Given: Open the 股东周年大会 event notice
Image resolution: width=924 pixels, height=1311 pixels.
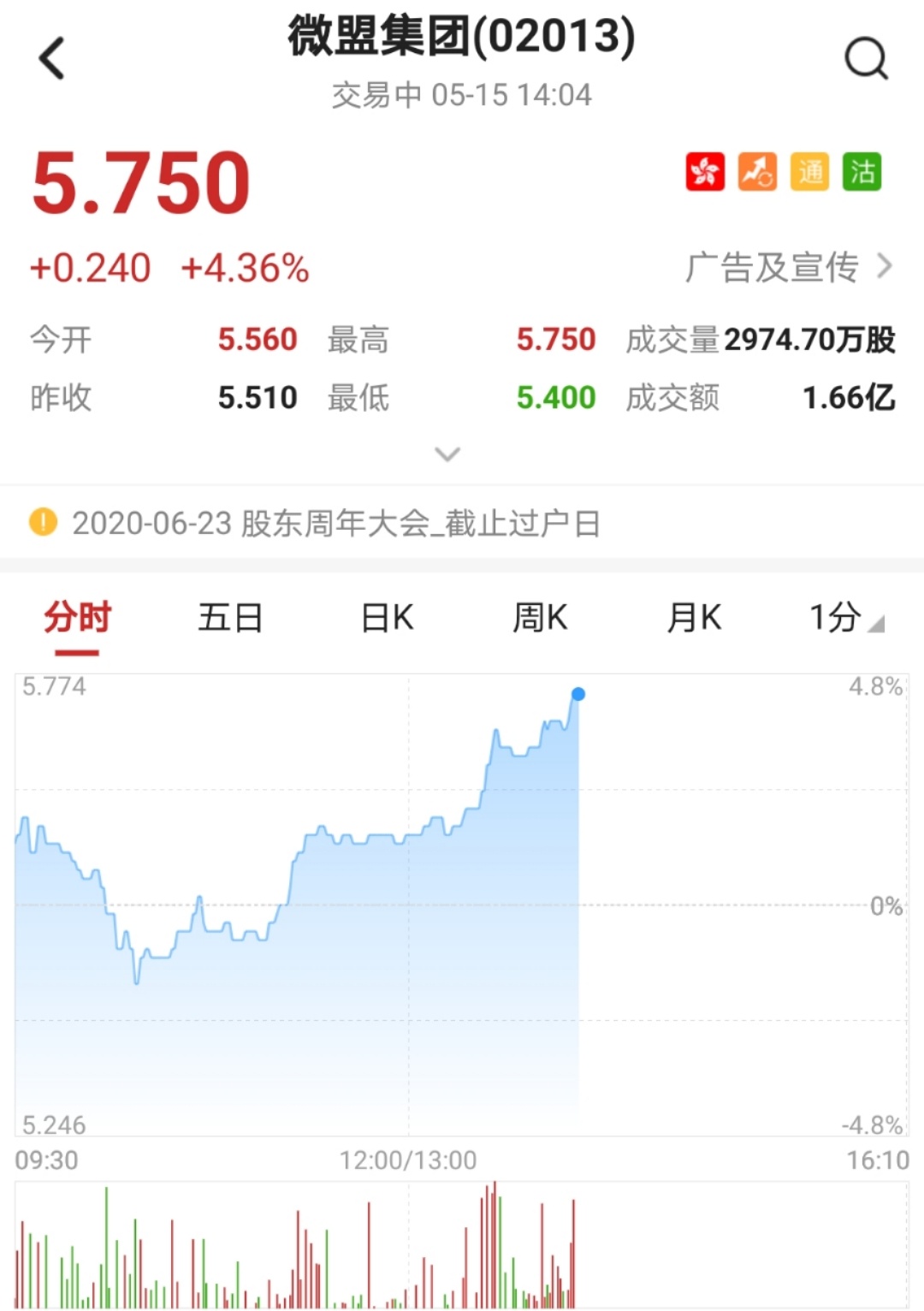Looking at the screenshot, I should click(334, 523).
